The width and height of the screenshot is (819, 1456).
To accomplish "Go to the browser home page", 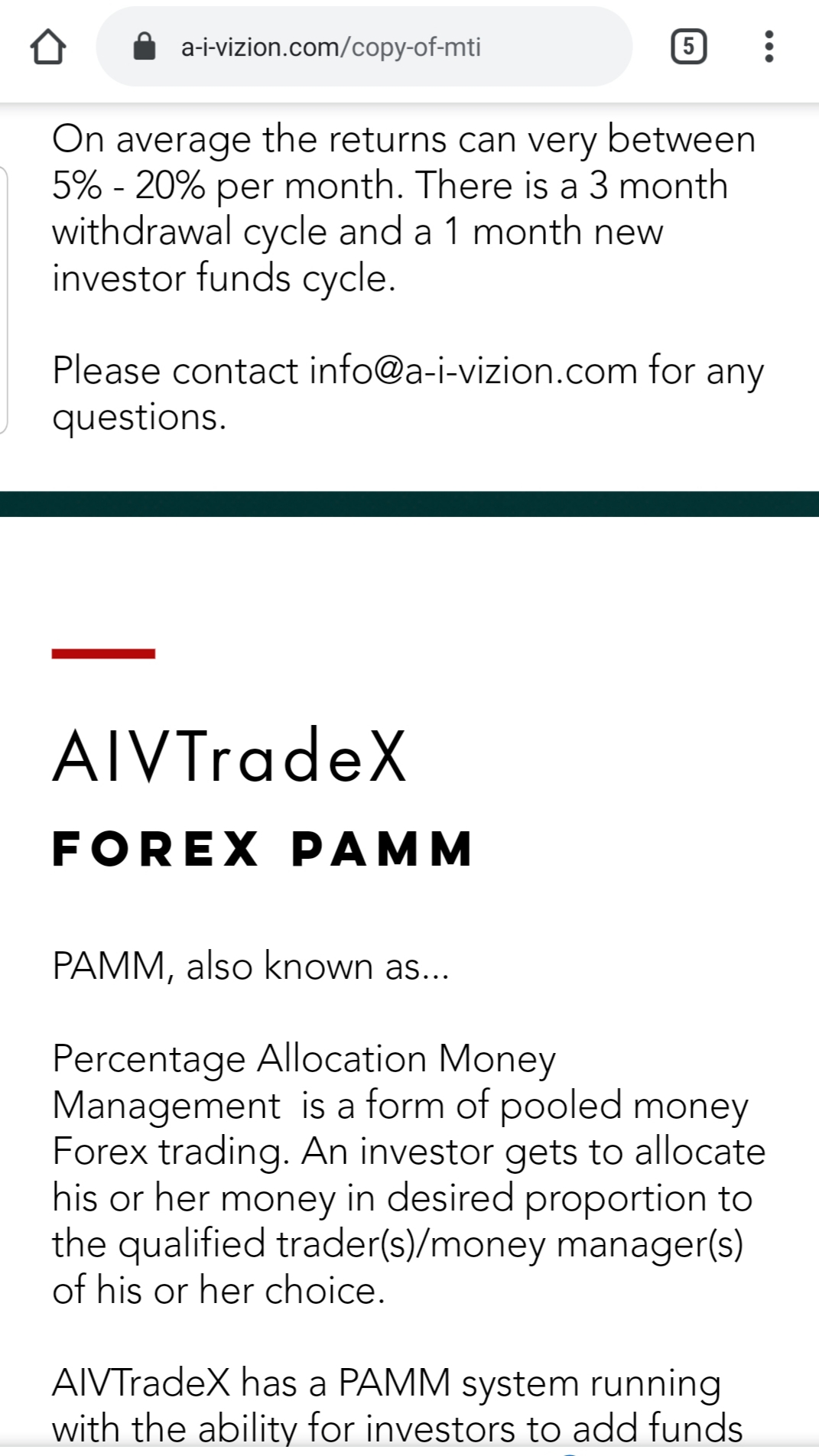I will coord(47,47).
